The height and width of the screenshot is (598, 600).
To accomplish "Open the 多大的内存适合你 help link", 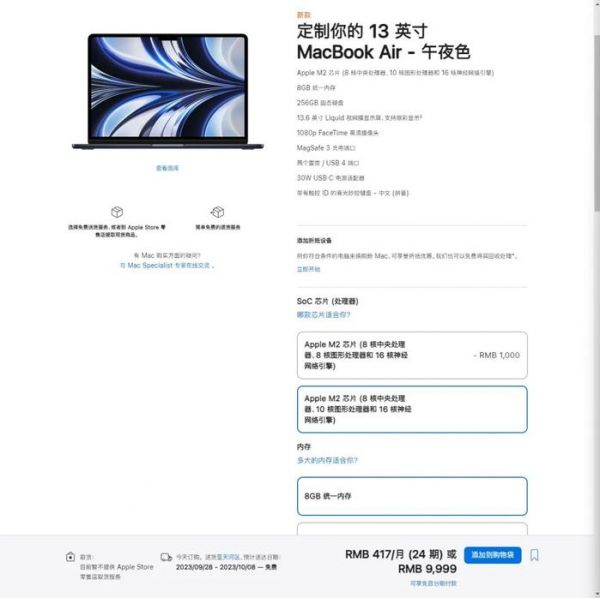I will point(327,460).
